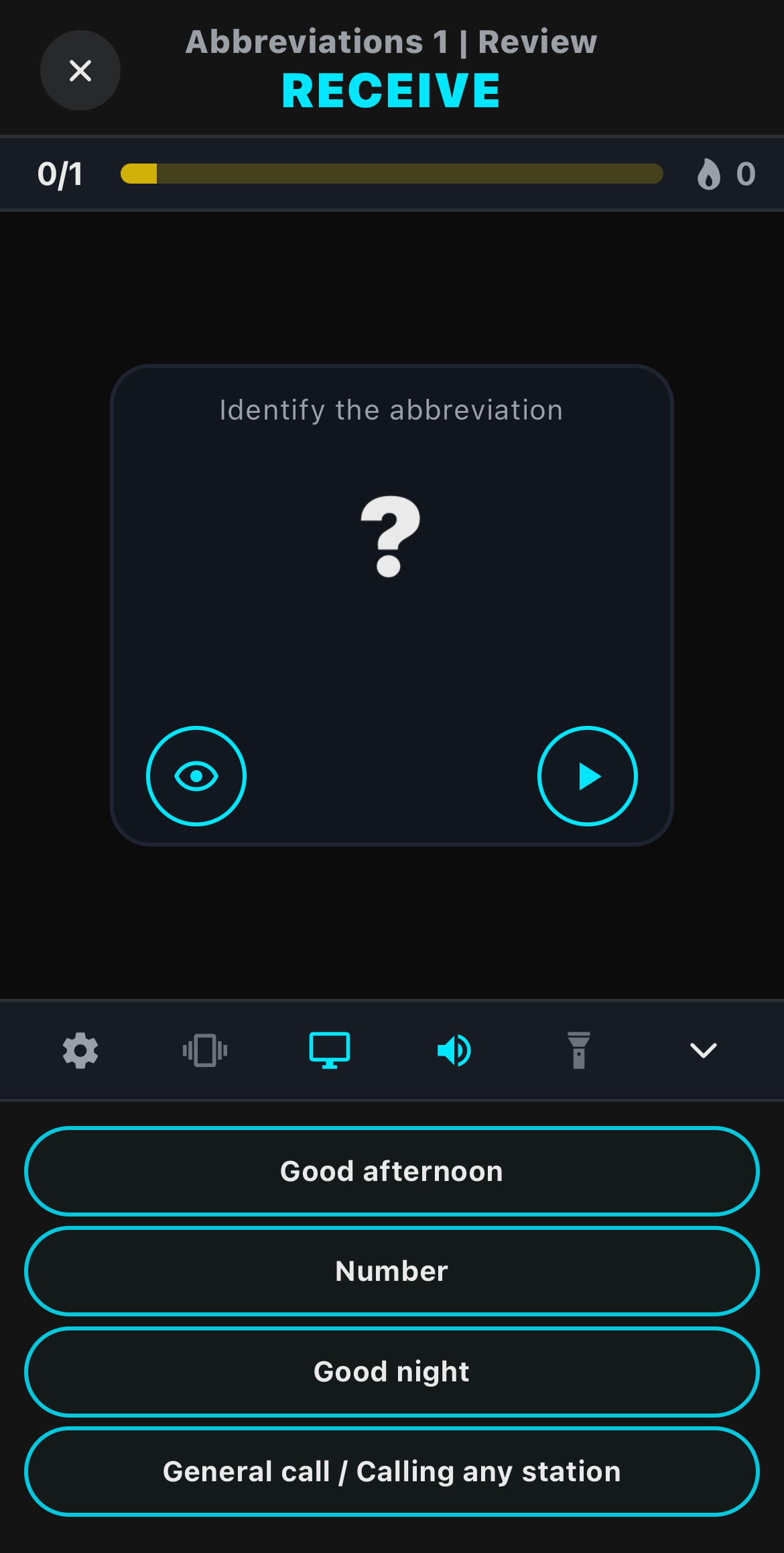The width and height of the screenshot is (784, 1553).
Task: Toggle the screen display output
Action: [x=330, y=1050]
